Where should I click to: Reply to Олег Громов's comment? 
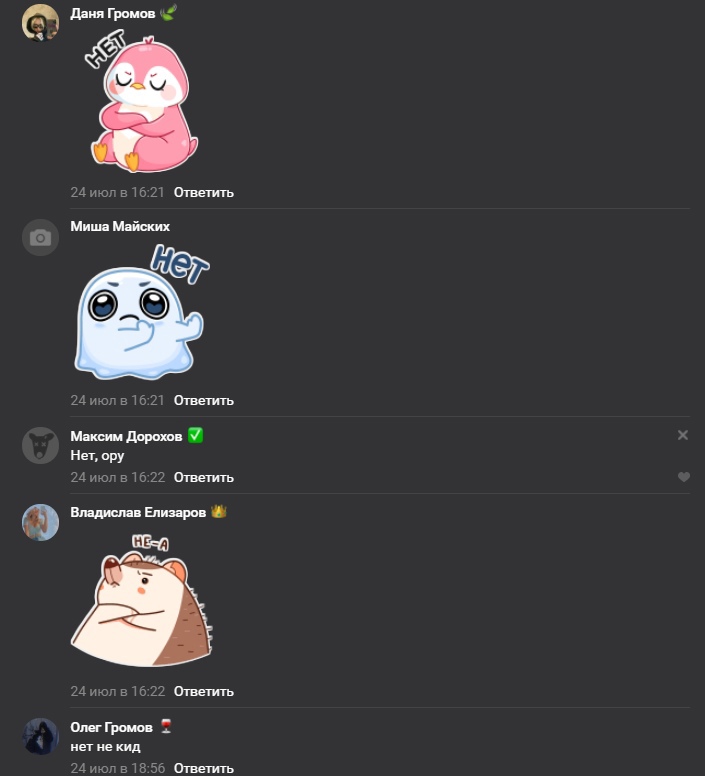pos(203,768)
